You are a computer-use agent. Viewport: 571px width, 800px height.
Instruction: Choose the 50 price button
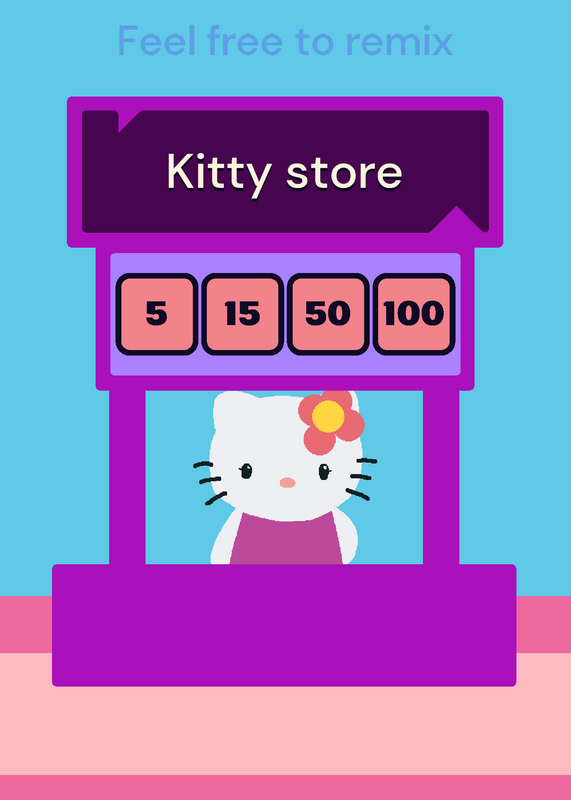[328, 314]
